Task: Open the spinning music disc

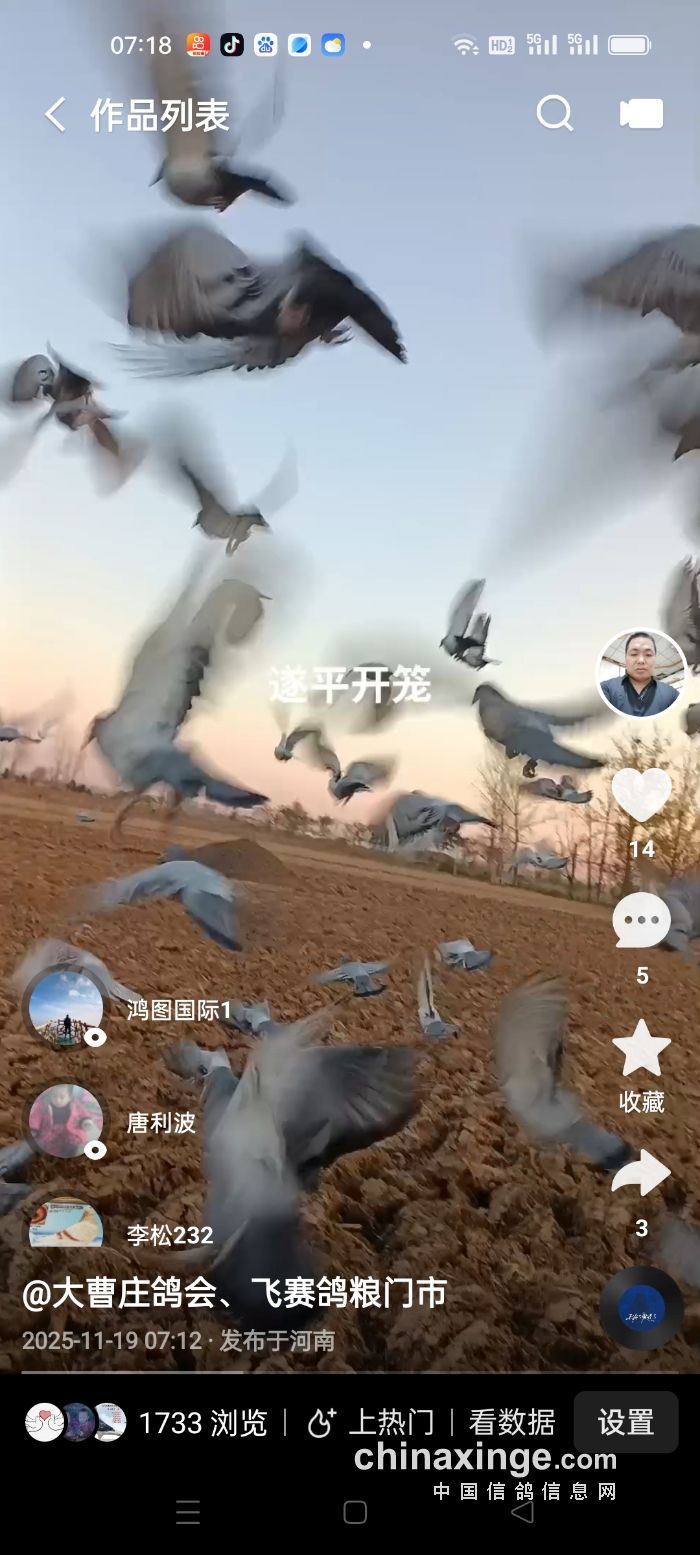Action: [x=641, y=1307]
